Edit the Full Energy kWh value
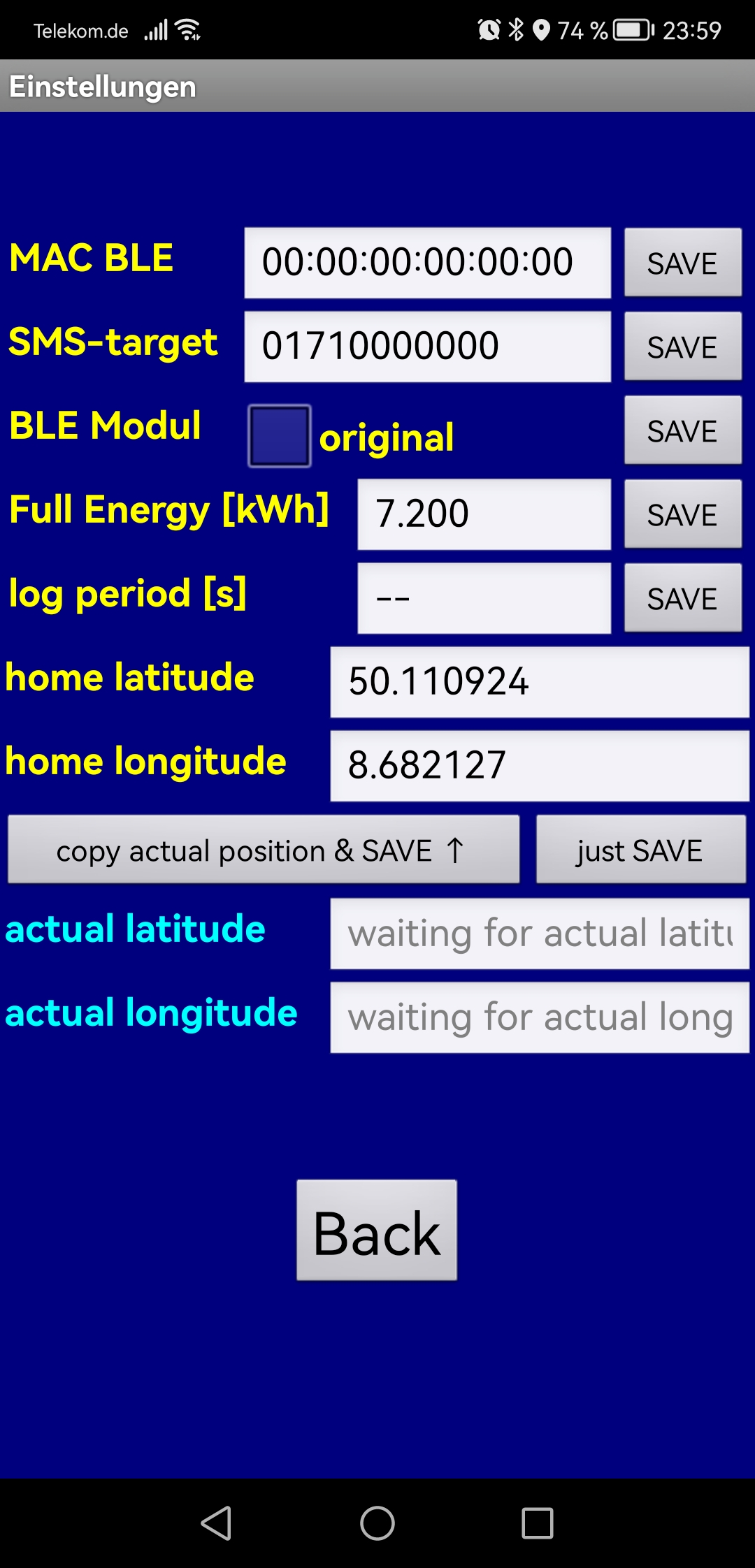This screenshot has width=755, height=1568. (x=484, y=514)
